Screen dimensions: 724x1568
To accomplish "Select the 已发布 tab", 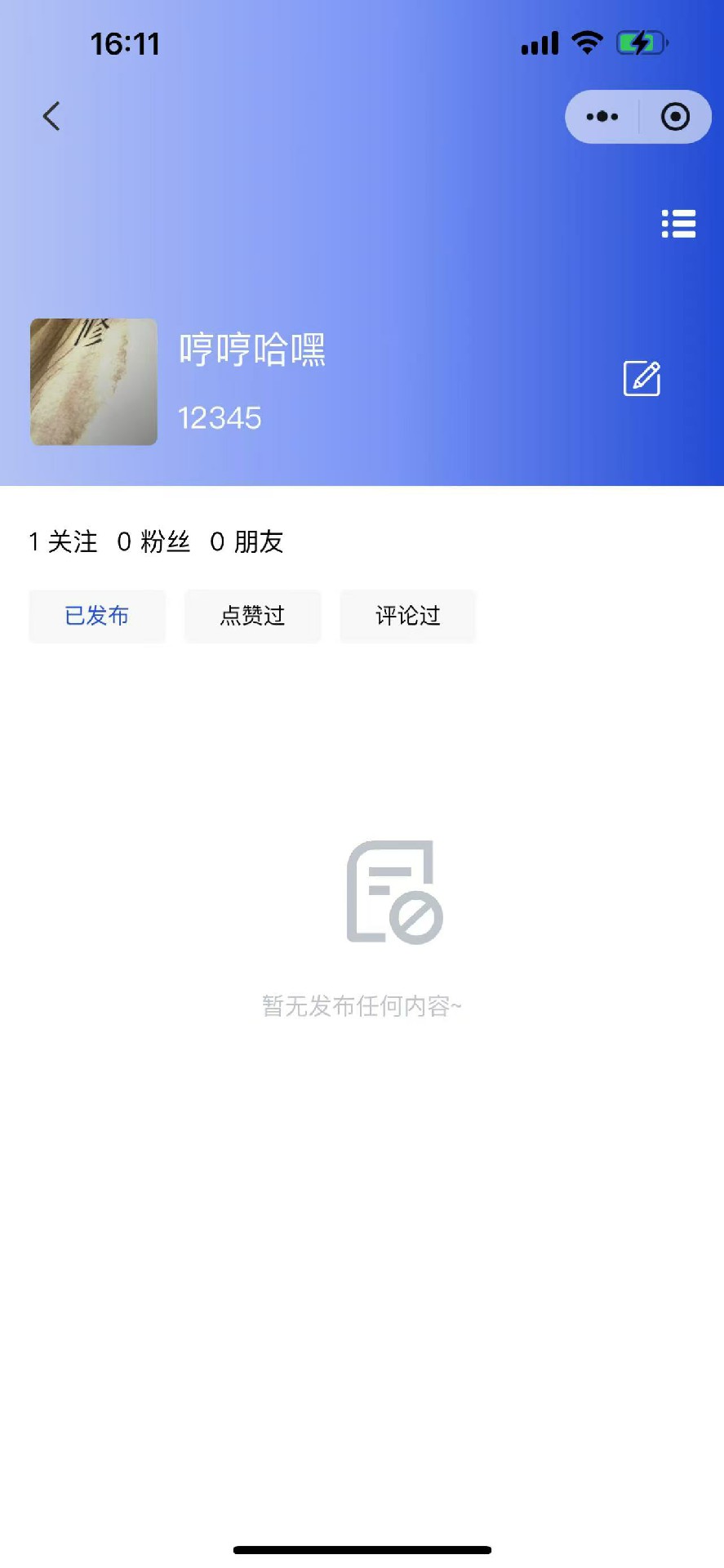I will click(x=97, y=616).
